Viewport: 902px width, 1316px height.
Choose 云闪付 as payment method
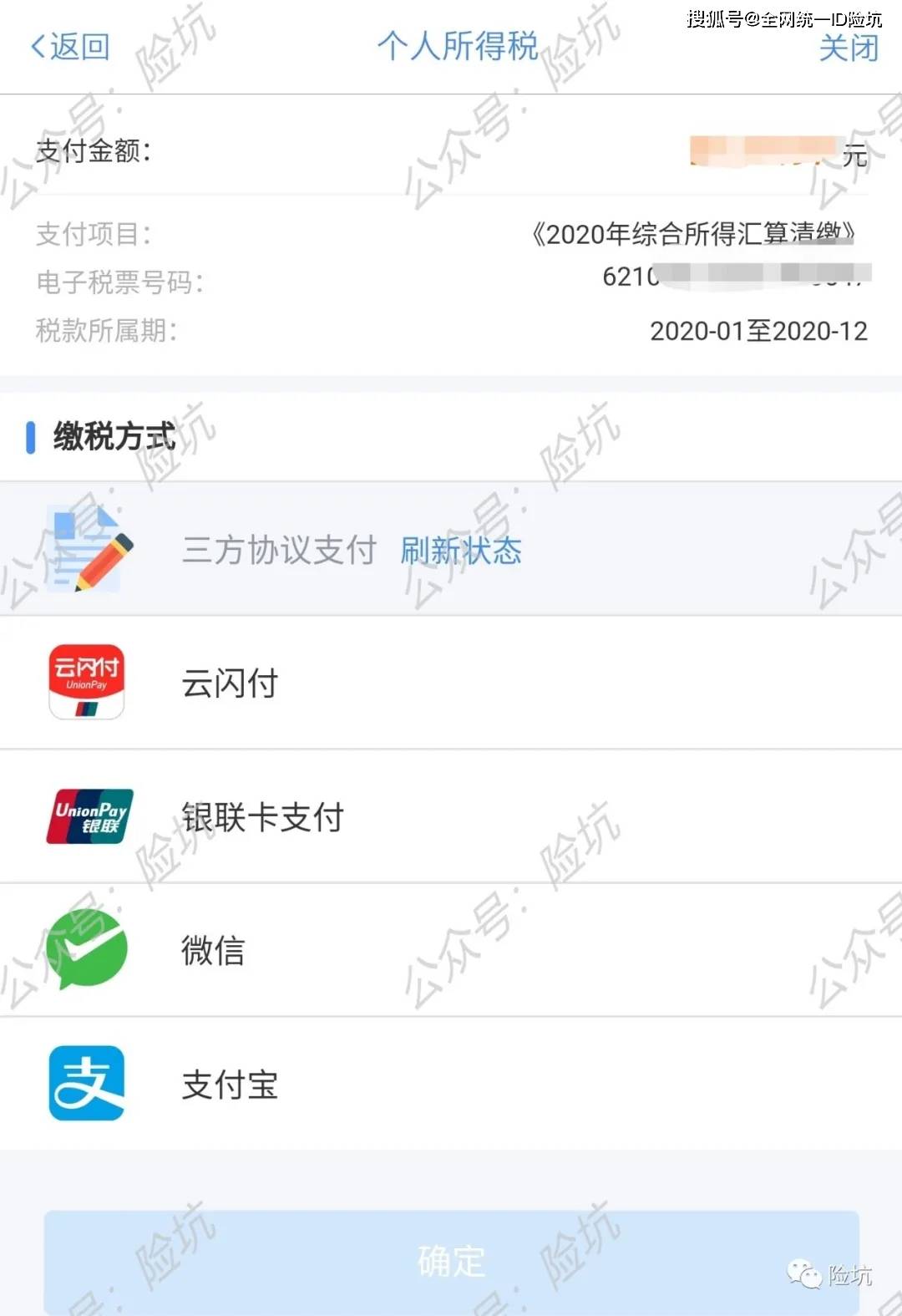point(230,683)
